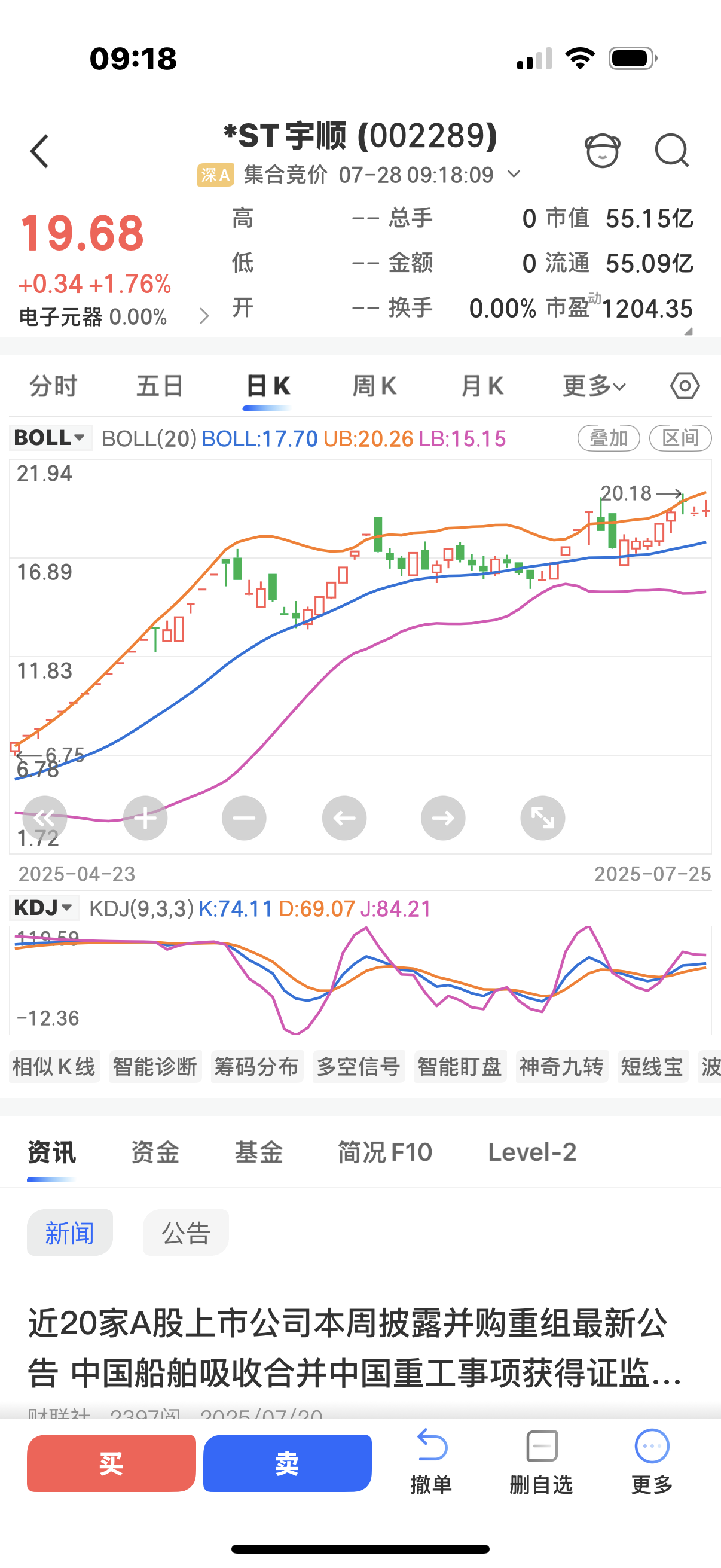This screenshot has height=1568, width=721.
Task: Open 智能诊断 tool chip
Action: coord(155,1066)
